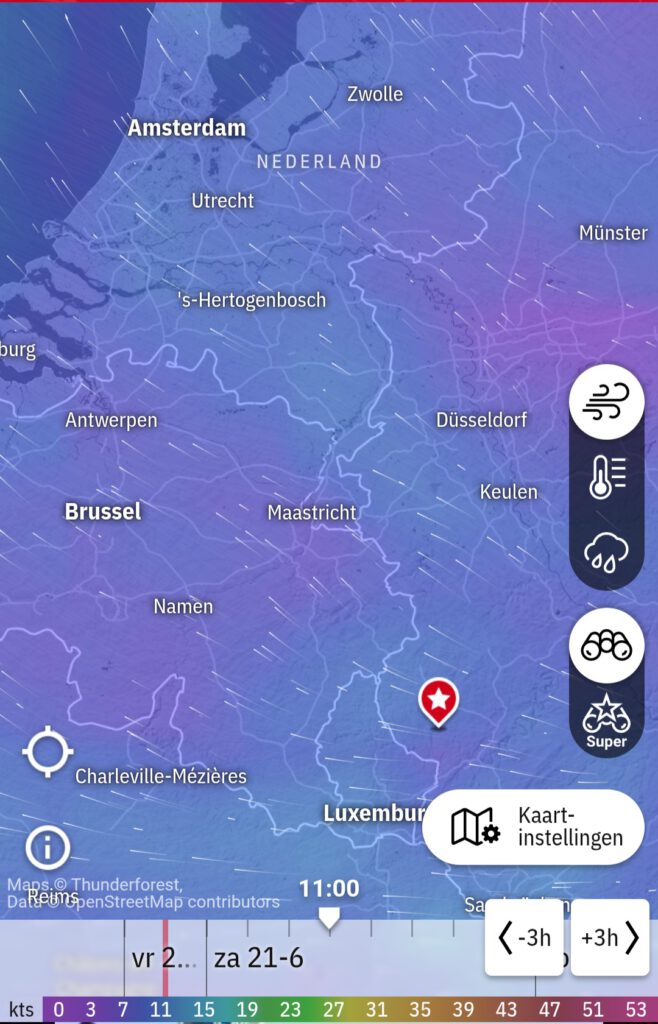The width and height of the screenshot is (658, 1024).
Task: Go back three hours with -3h
Action: 525,938
